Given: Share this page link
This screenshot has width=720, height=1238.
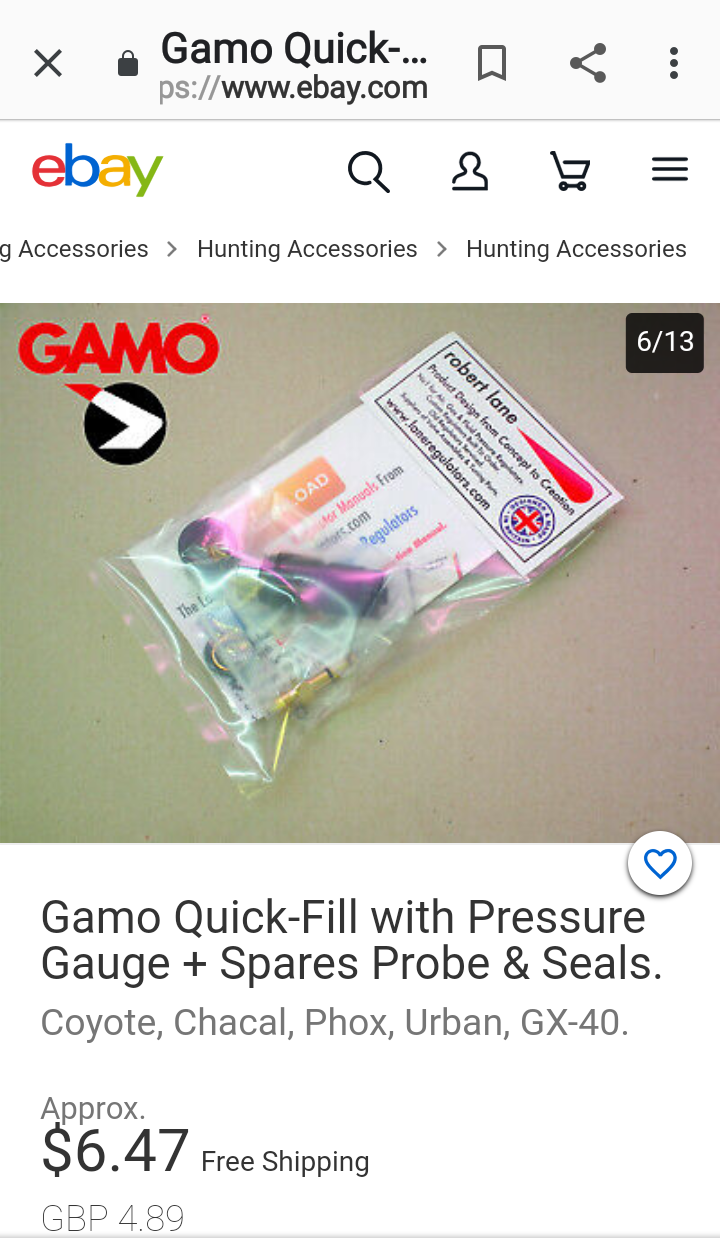Looking at the screenshot, I should click(x=588, y=64).
